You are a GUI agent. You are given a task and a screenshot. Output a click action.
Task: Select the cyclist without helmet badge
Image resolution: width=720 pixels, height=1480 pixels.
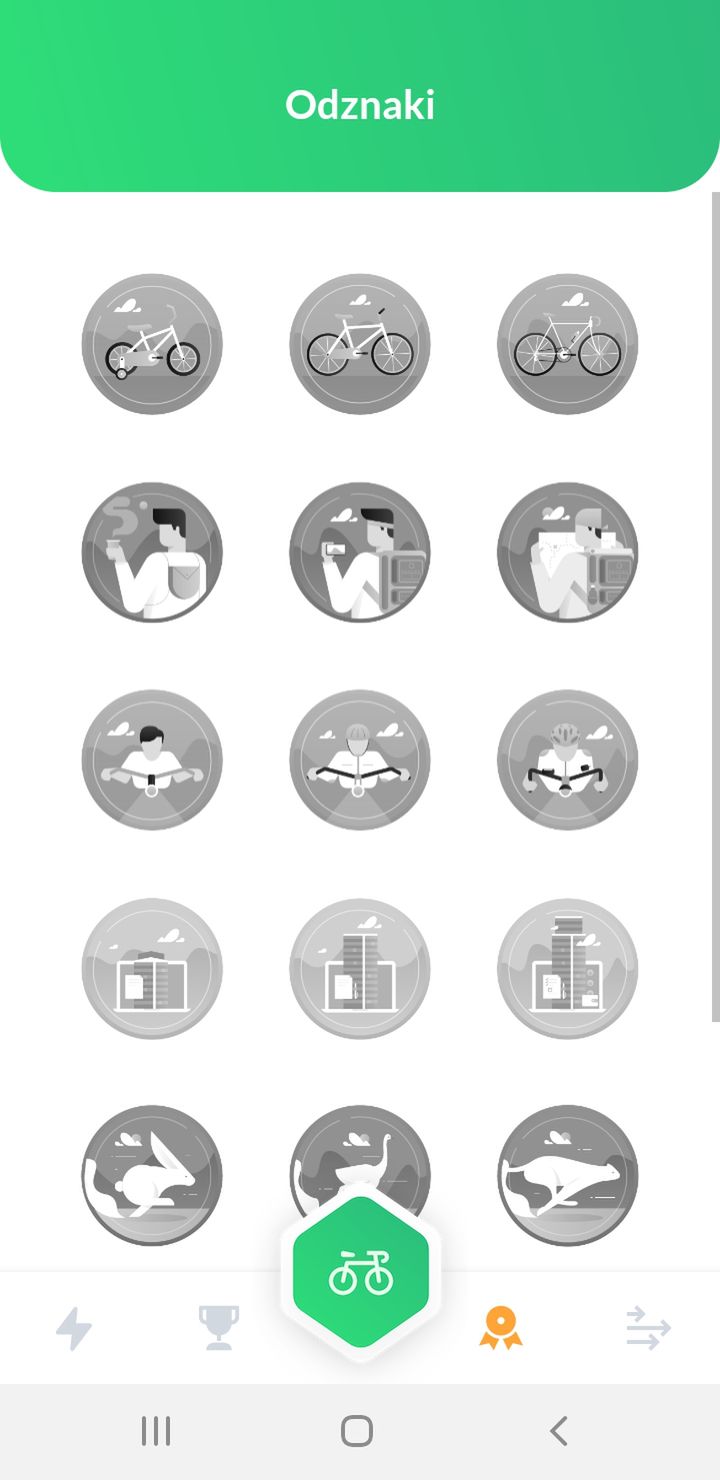pyautogui.click(x=152, y=760)
